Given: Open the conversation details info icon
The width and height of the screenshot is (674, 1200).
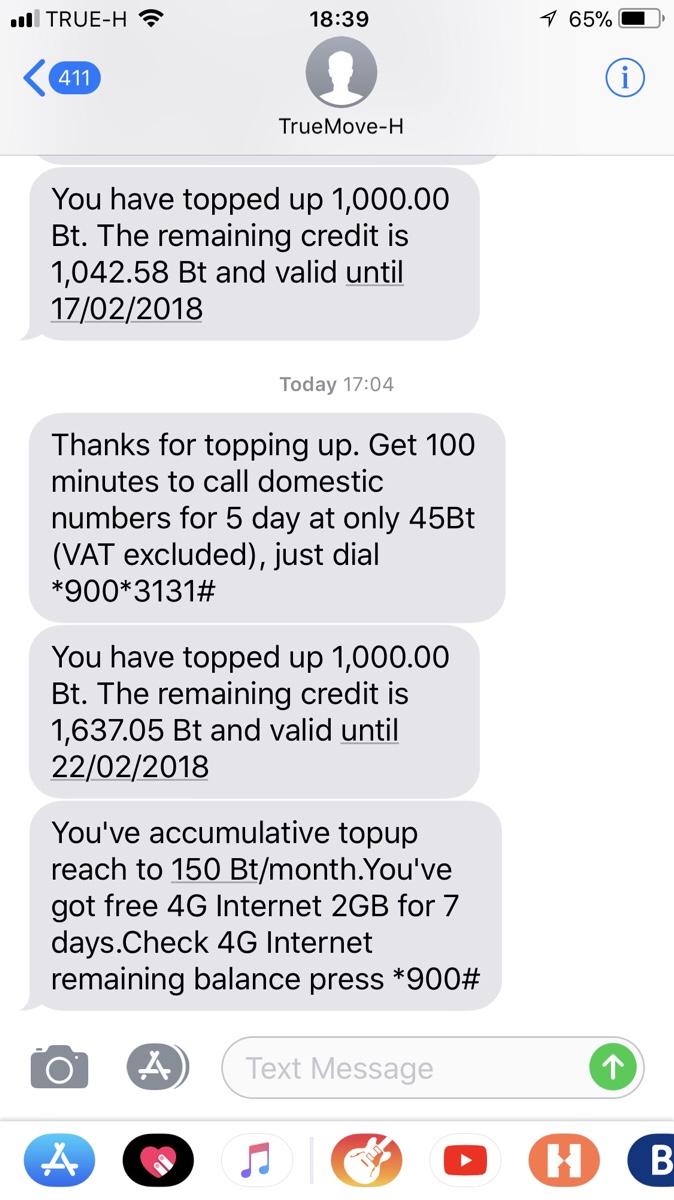Looking at the screenshot, I should coord(625,77).
